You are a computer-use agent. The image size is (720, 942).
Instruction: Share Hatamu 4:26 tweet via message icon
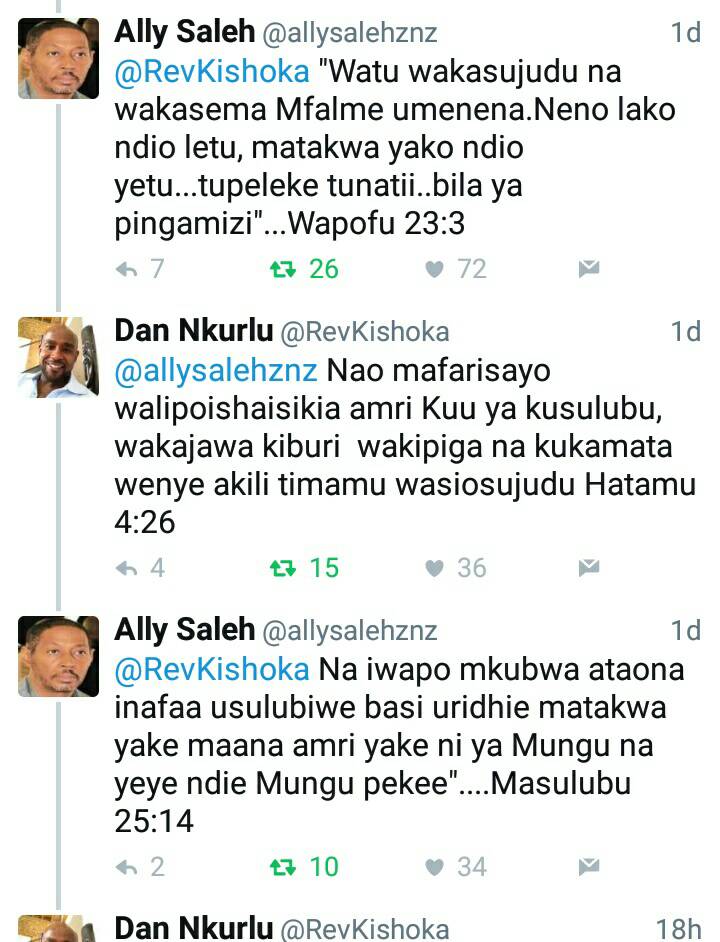click(589, 568)
